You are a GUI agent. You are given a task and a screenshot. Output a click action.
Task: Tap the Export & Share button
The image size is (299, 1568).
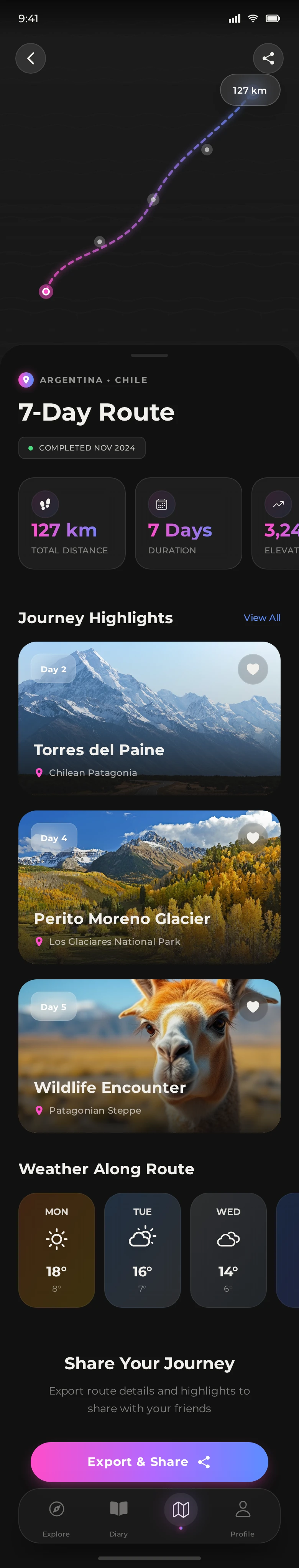[149, 1461]
